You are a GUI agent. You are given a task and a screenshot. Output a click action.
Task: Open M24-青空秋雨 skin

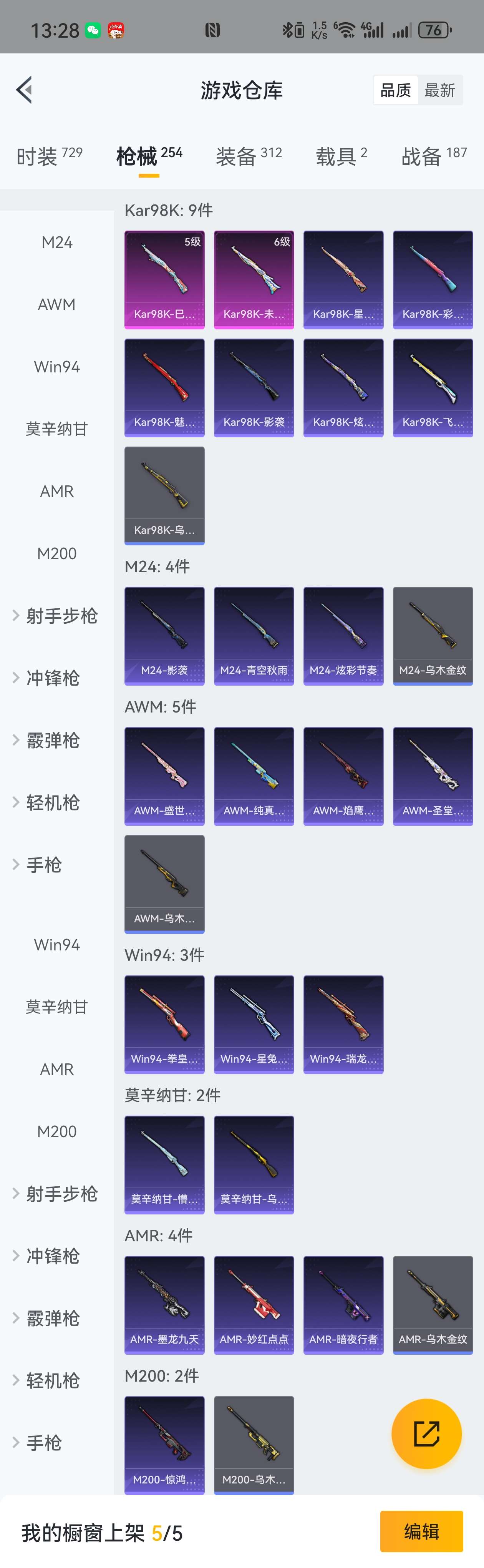click(x=254, y=636)
